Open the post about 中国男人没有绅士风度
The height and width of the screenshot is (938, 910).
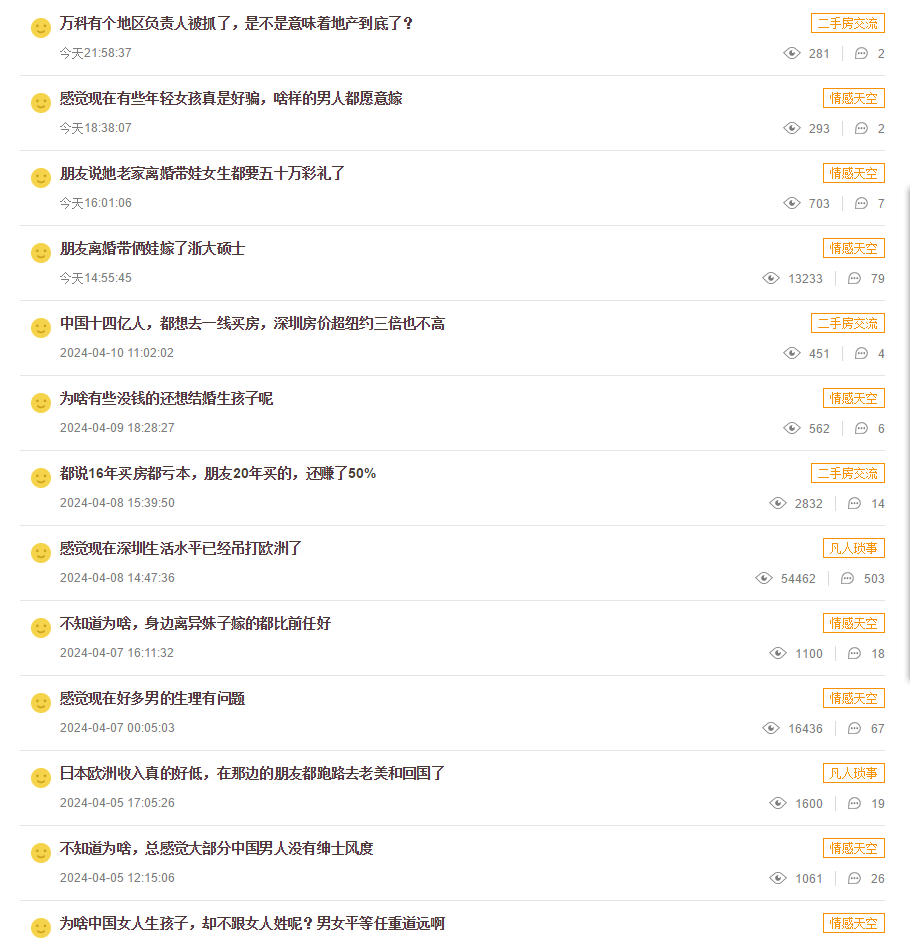click(x=216, y=848)
